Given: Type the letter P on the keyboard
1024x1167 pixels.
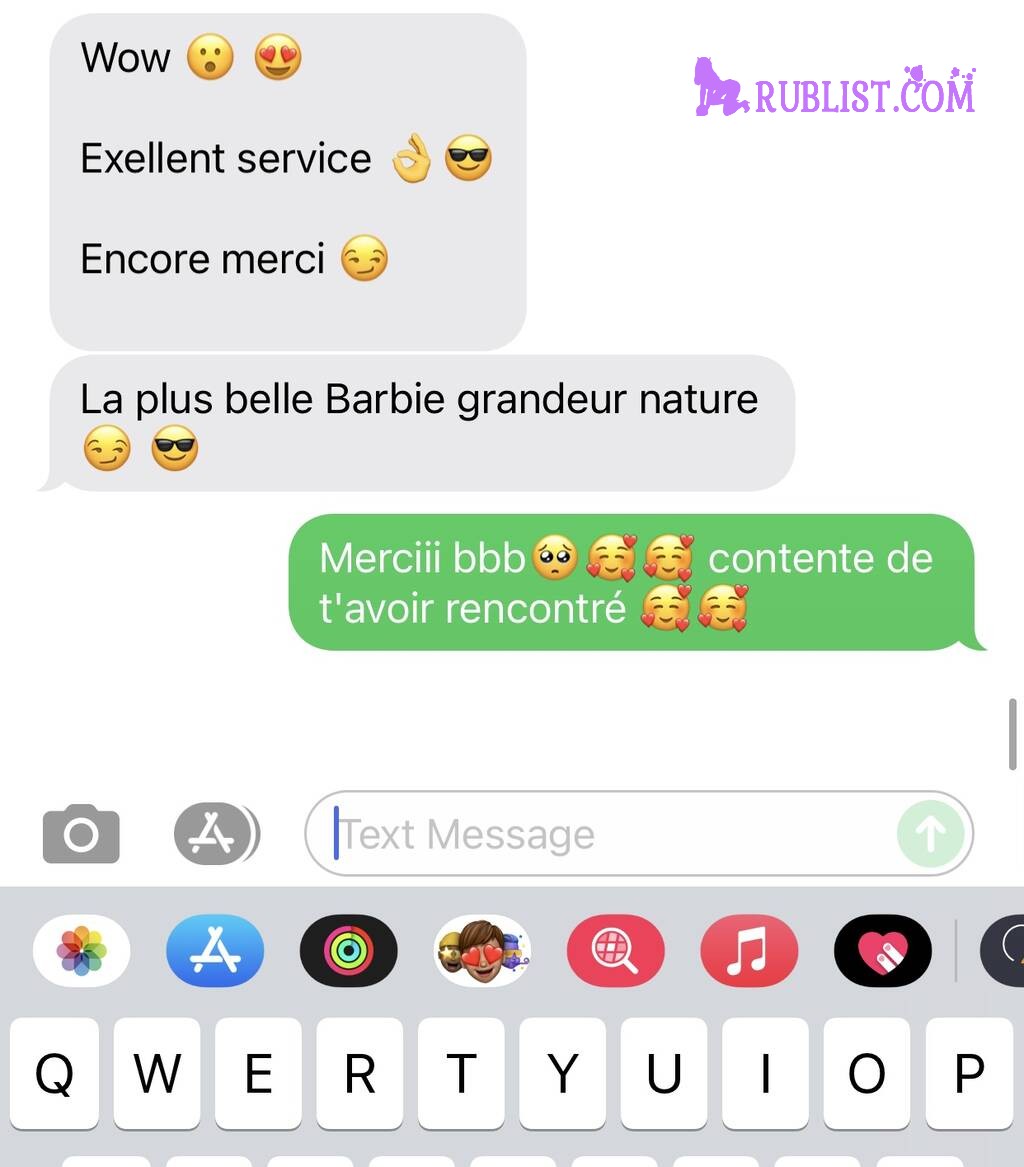Looking at the screenshot, I should (968, 1074).
